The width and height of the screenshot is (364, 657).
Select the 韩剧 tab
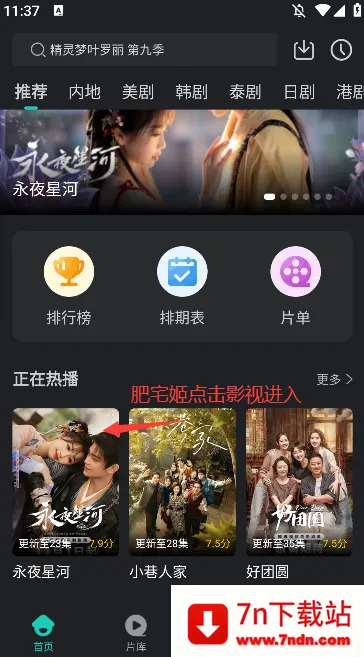[191, 92]
